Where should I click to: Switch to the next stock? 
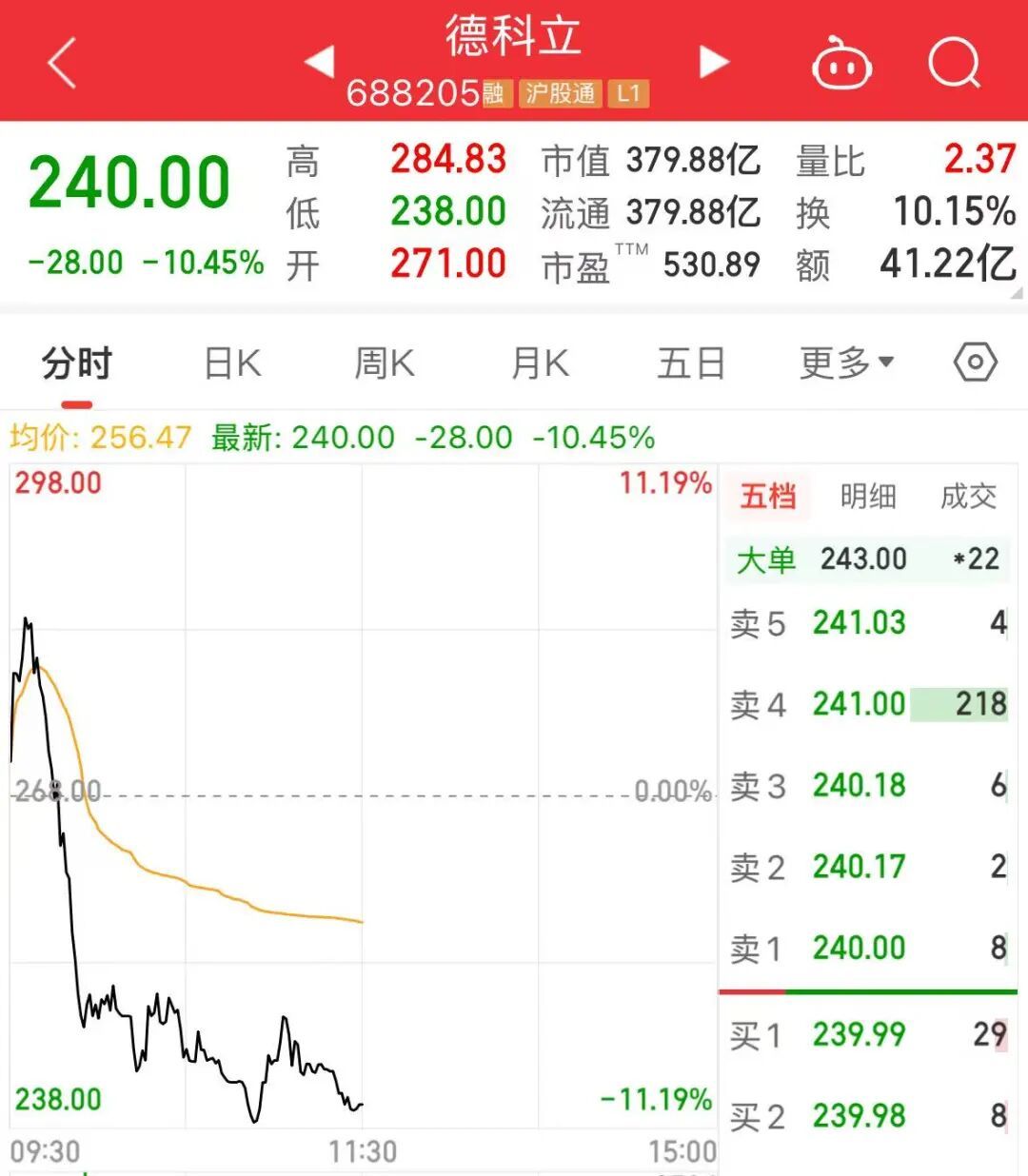click(713, 62)
